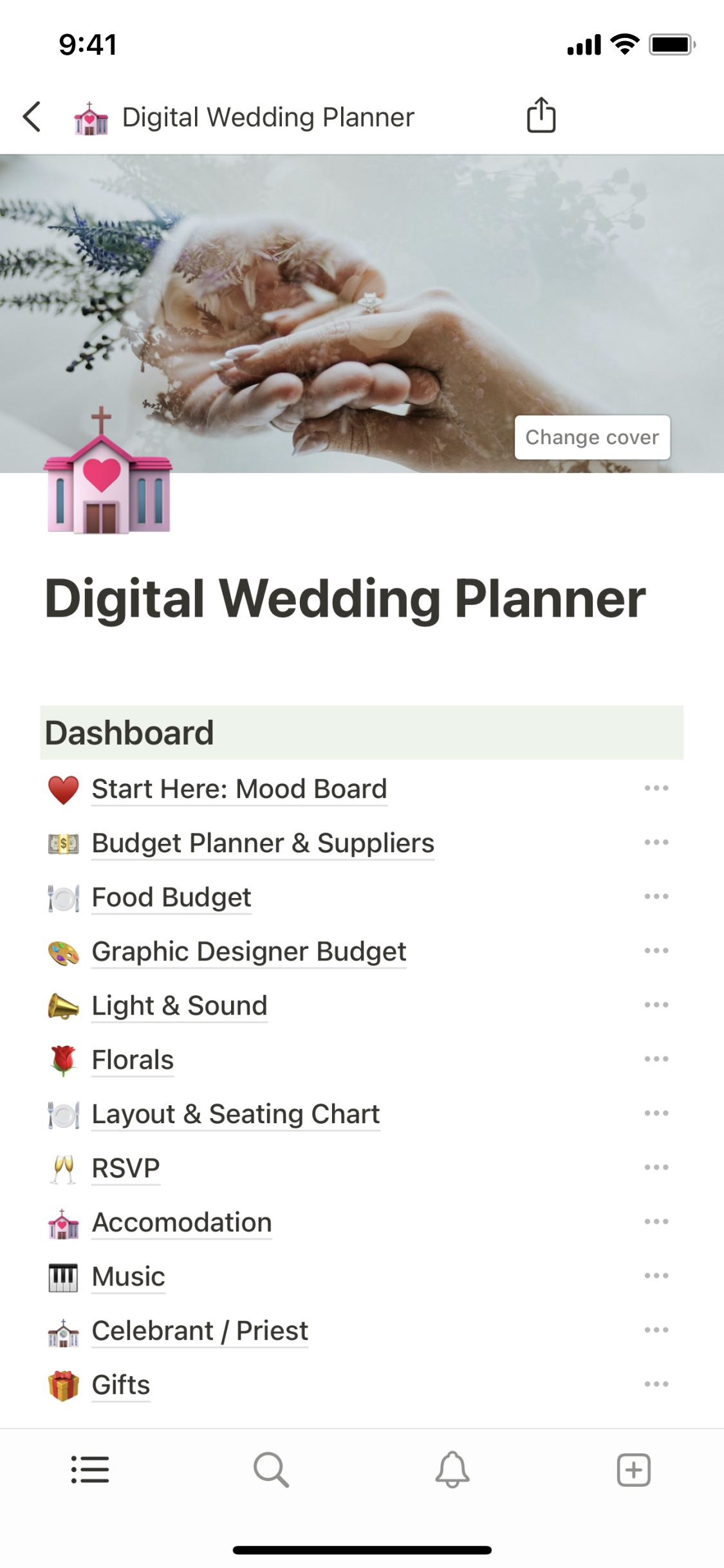Open more options for Celebrant / Priest

[656, 1330]
